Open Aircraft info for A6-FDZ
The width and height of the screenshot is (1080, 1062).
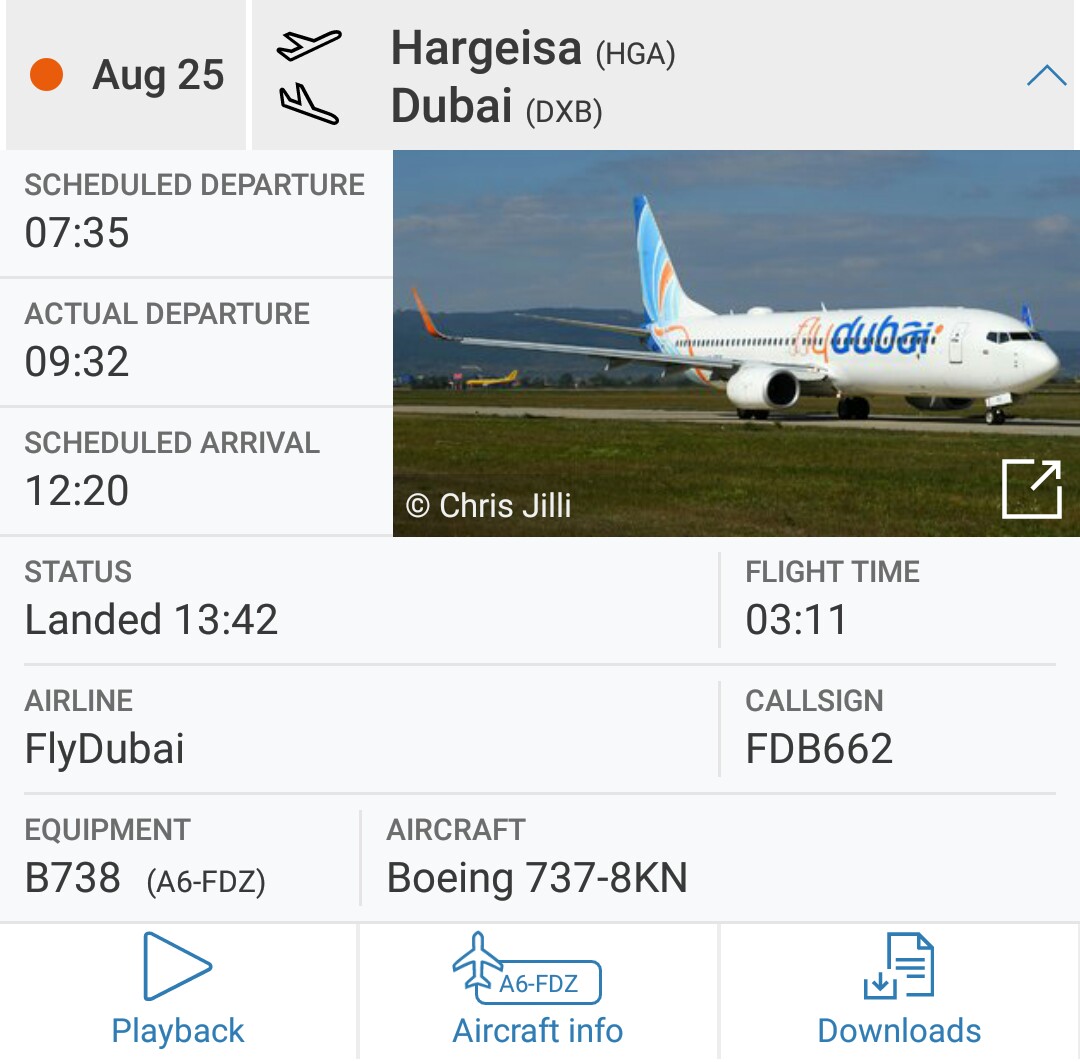pos(538,990)
